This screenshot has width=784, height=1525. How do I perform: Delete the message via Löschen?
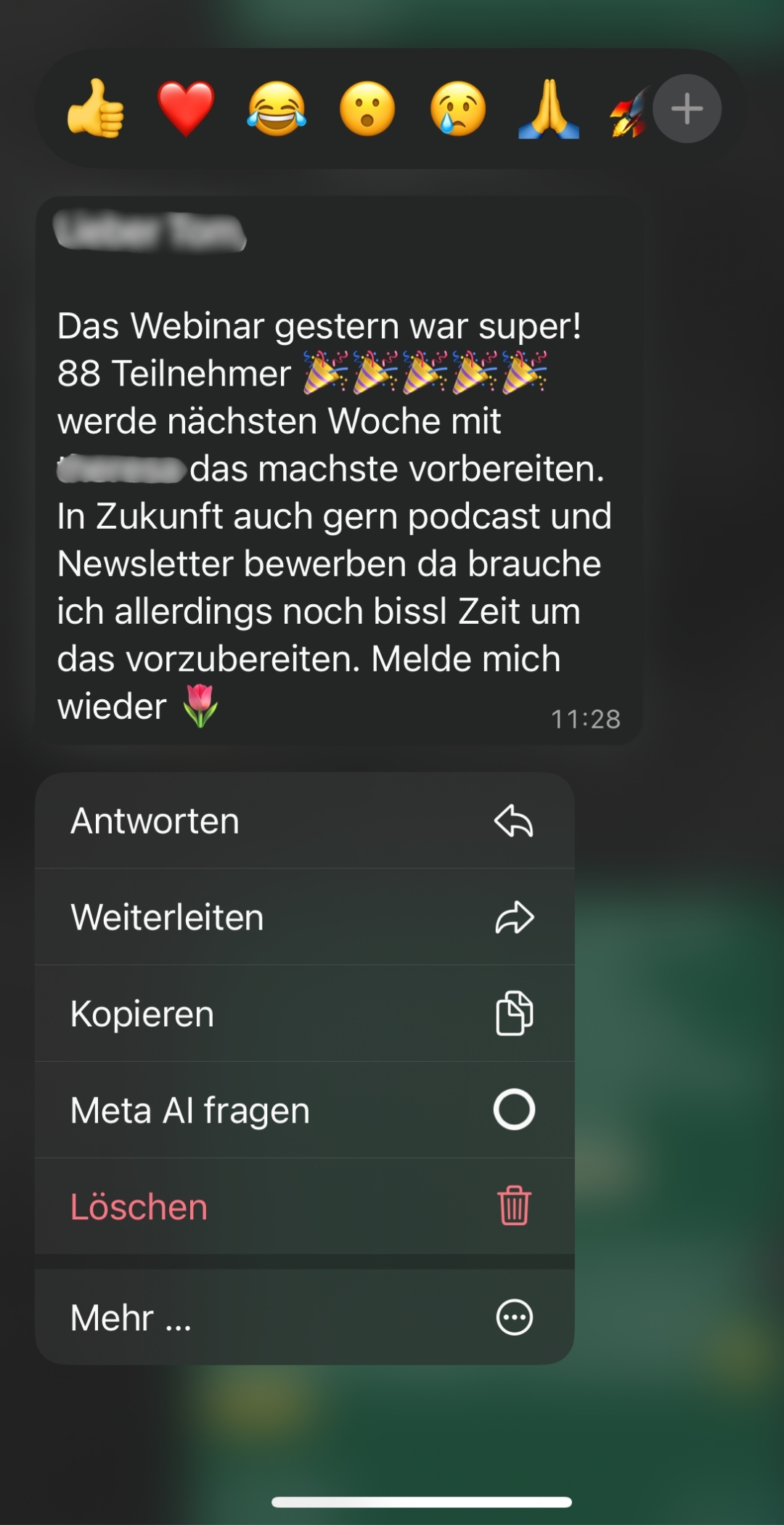pos(304,1206)
